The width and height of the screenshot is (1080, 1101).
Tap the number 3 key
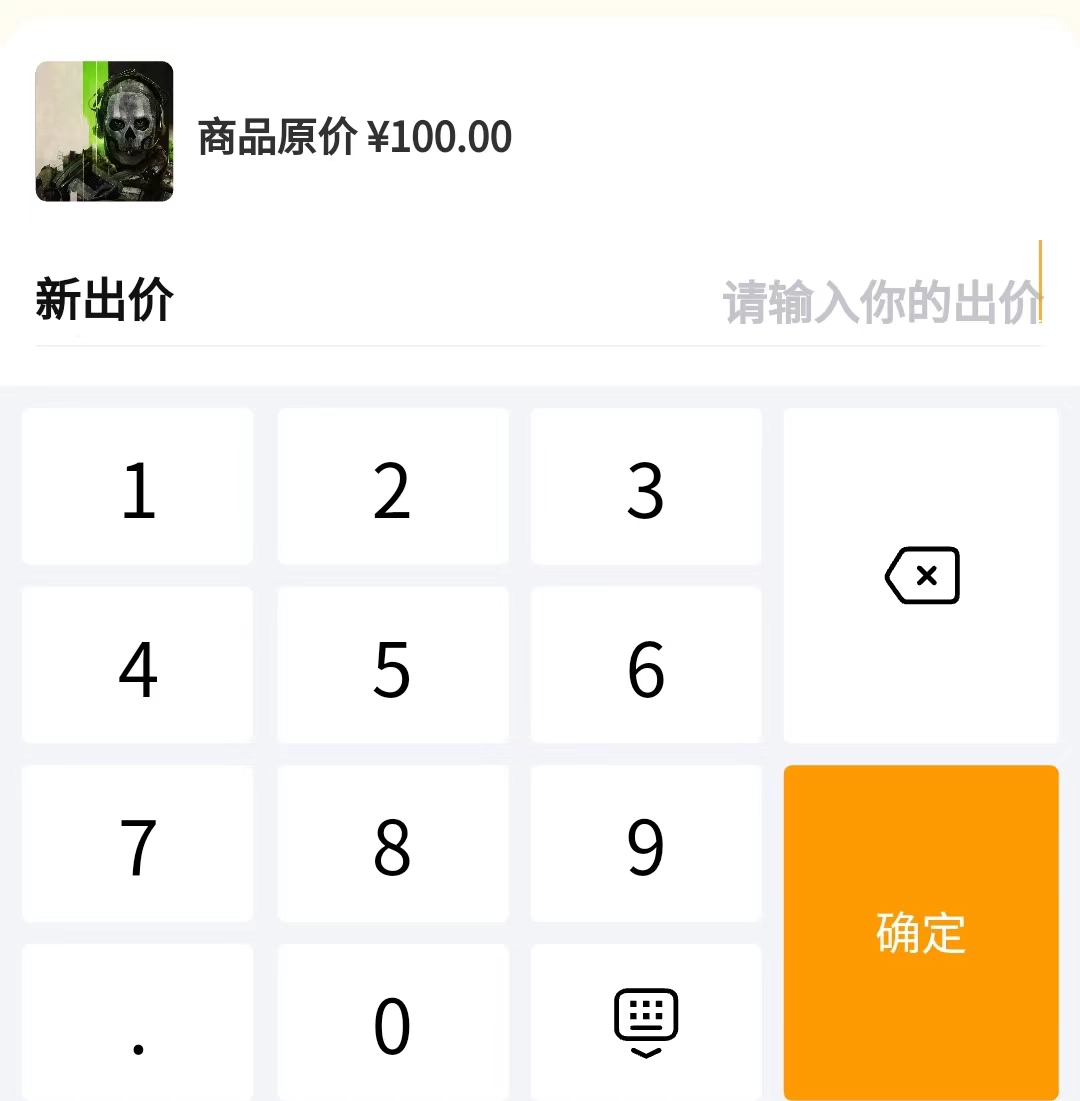pyautogui.click(x=646, y=487)
